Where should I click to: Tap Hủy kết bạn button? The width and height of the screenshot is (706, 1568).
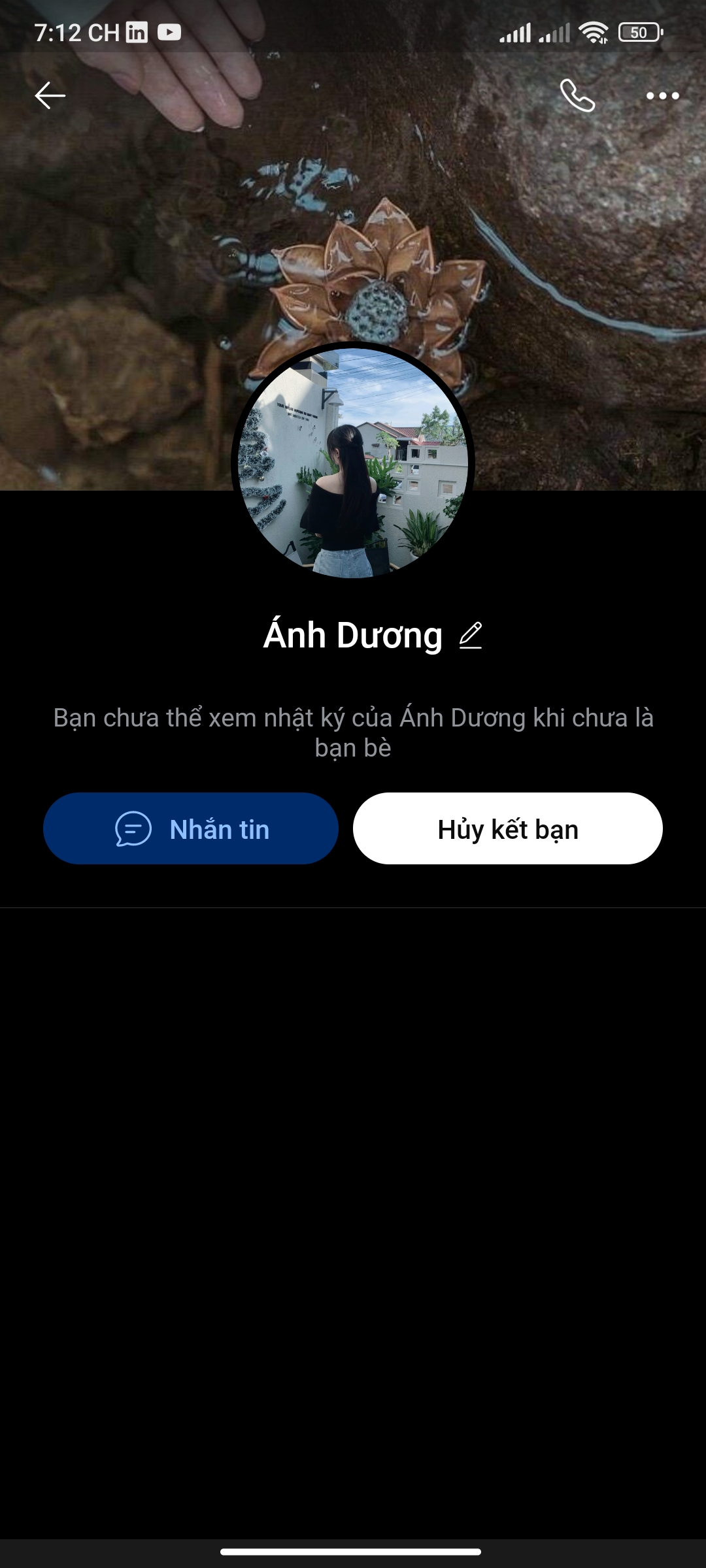[508, 828]
